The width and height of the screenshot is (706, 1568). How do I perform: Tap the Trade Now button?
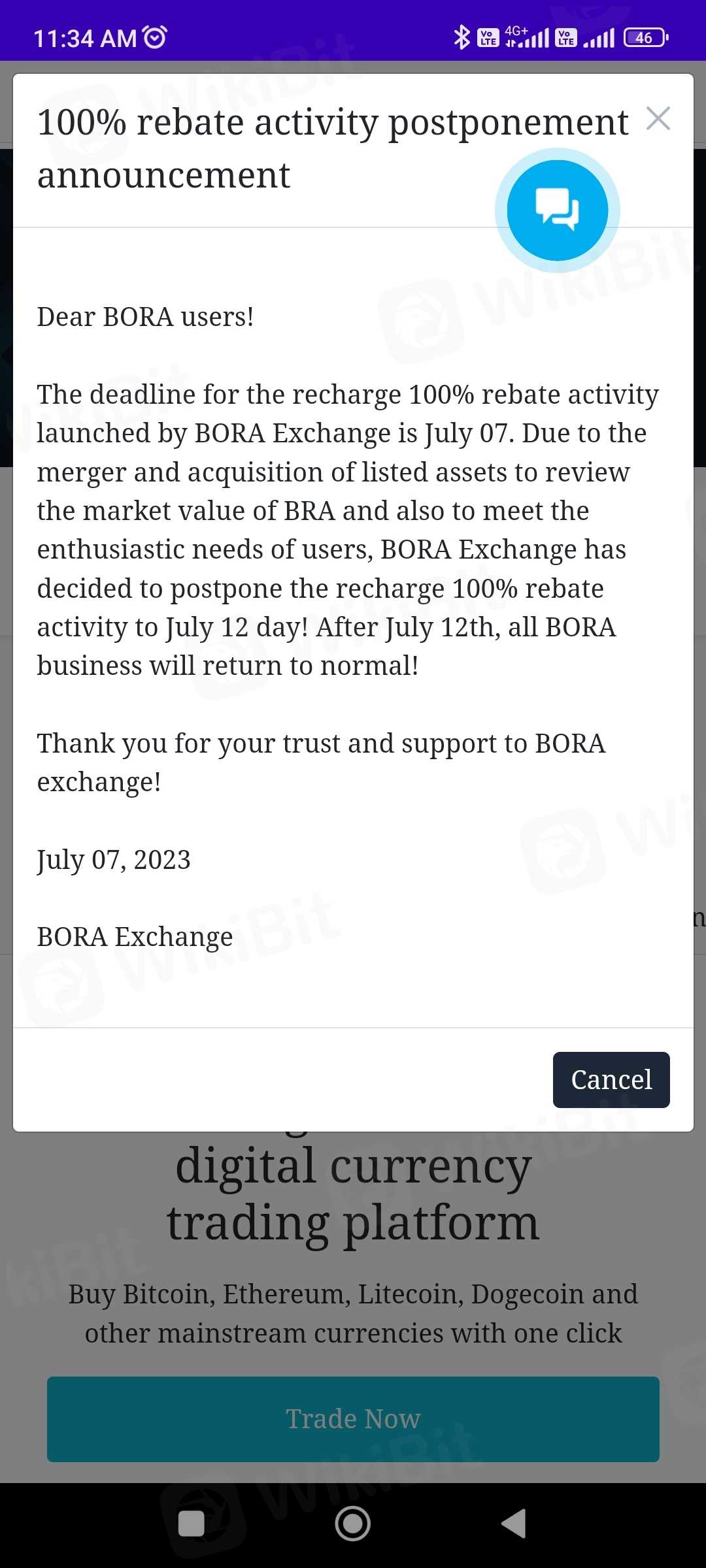coord(353,1419)
